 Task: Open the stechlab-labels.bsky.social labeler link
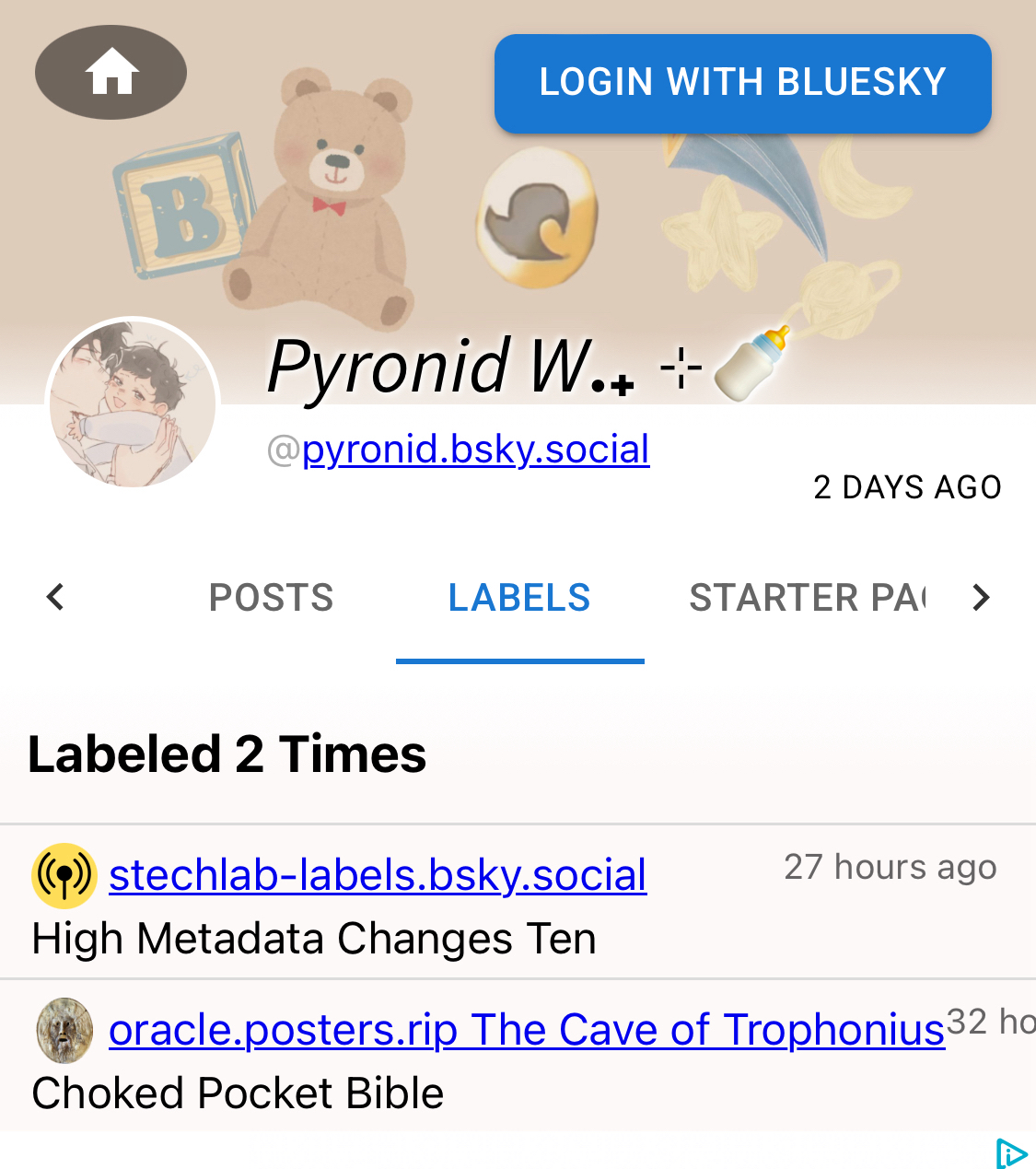[x=378, y=875]
